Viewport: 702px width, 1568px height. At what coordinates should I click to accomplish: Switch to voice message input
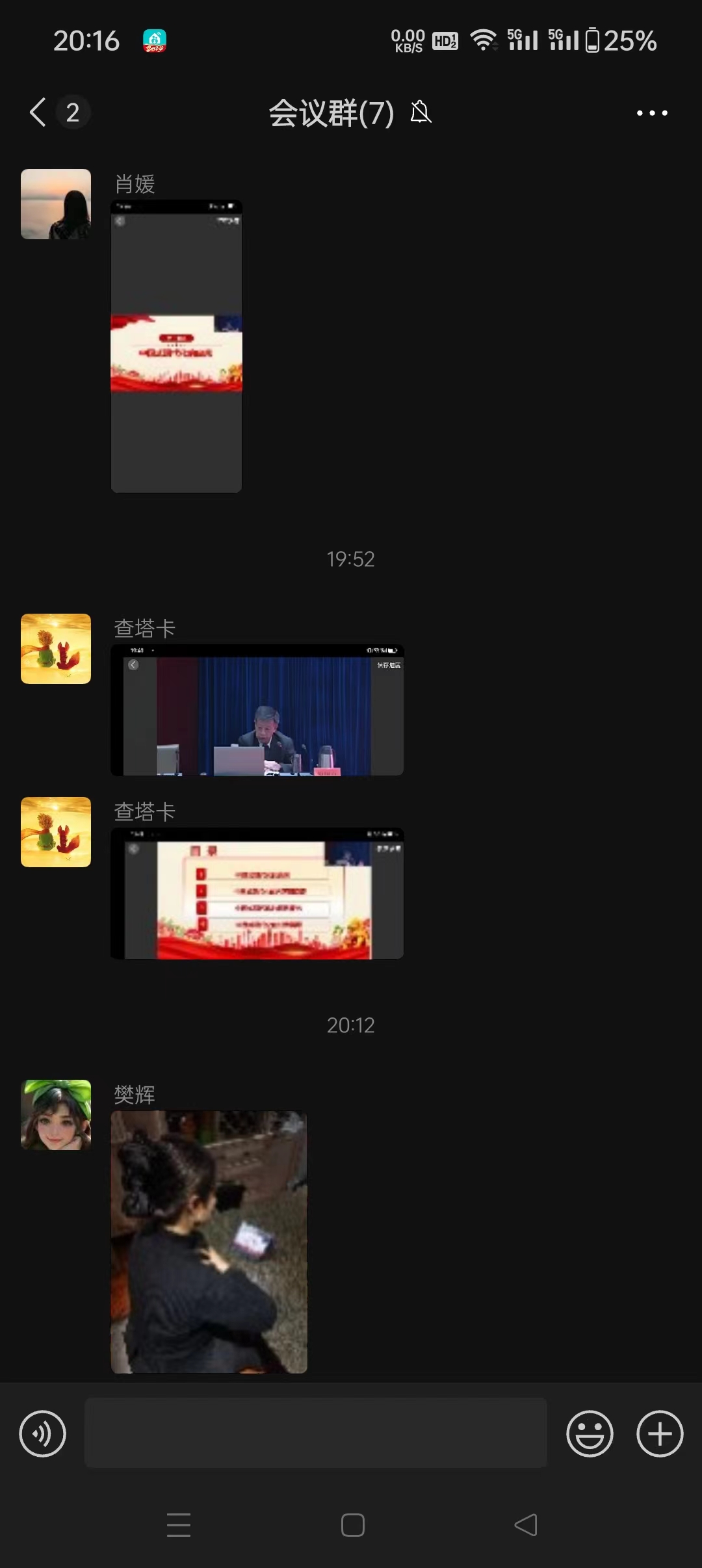[x=43, y=1433]
